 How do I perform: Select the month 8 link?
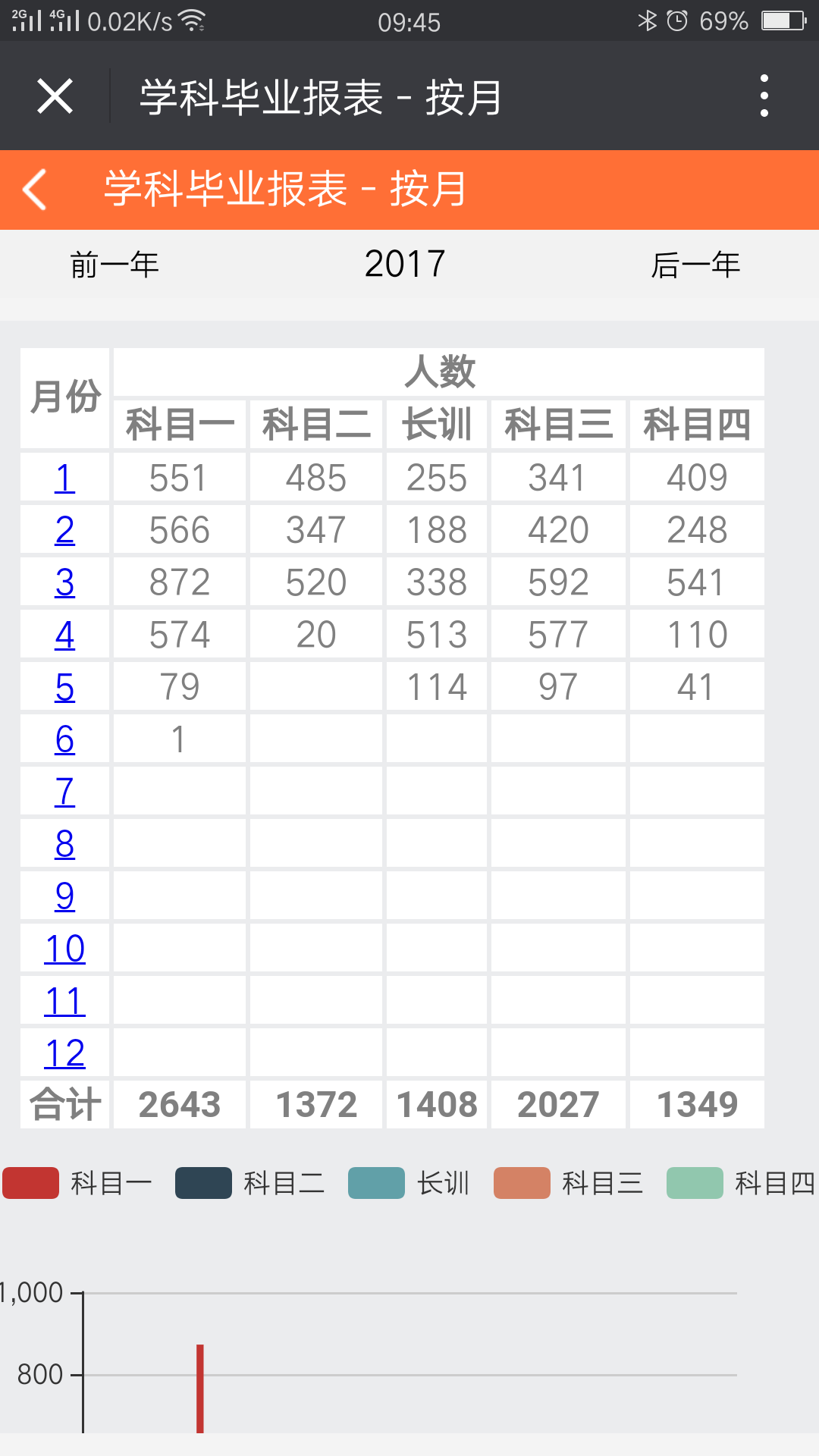click(x=64, y=844)
